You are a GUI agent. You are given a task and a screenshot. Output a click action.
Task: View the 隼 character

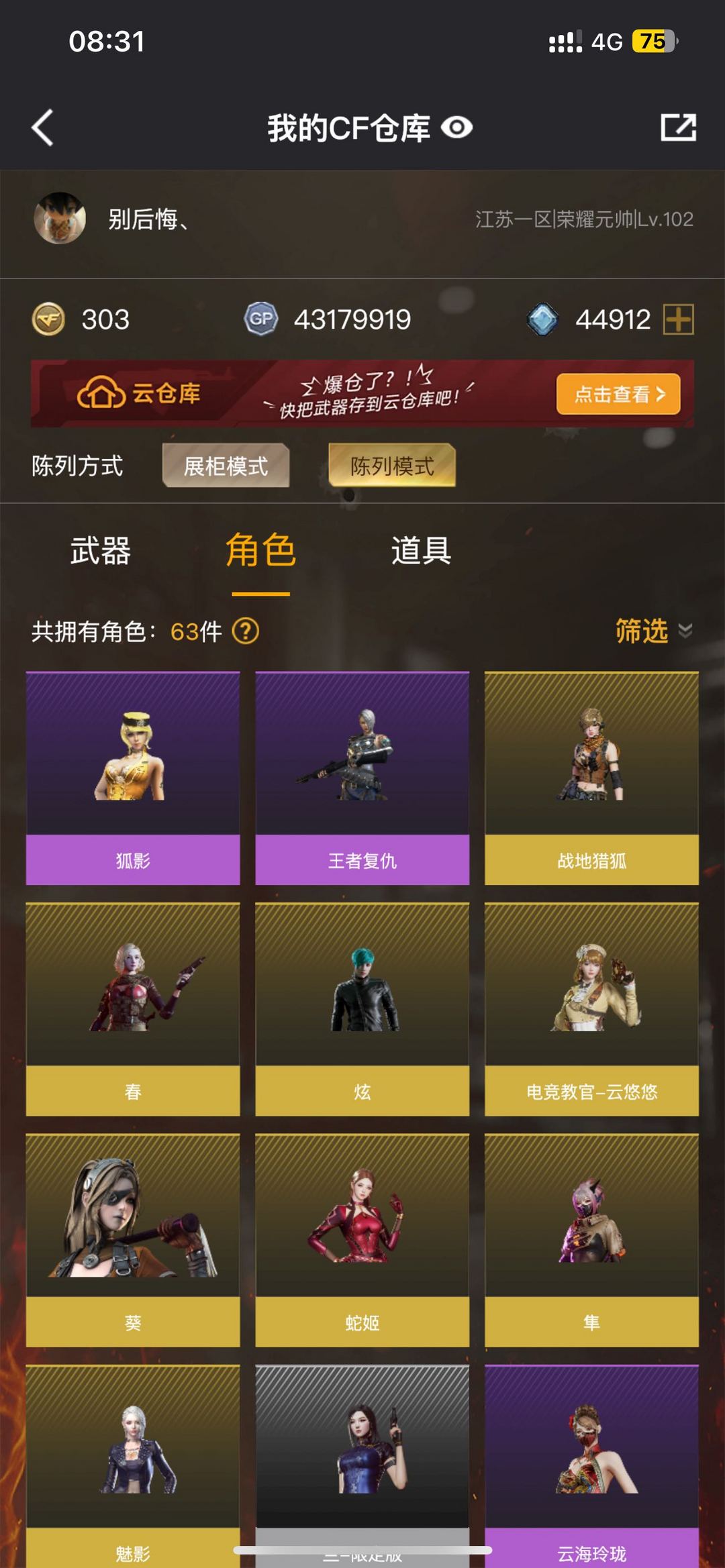(x=592, y=1241)
